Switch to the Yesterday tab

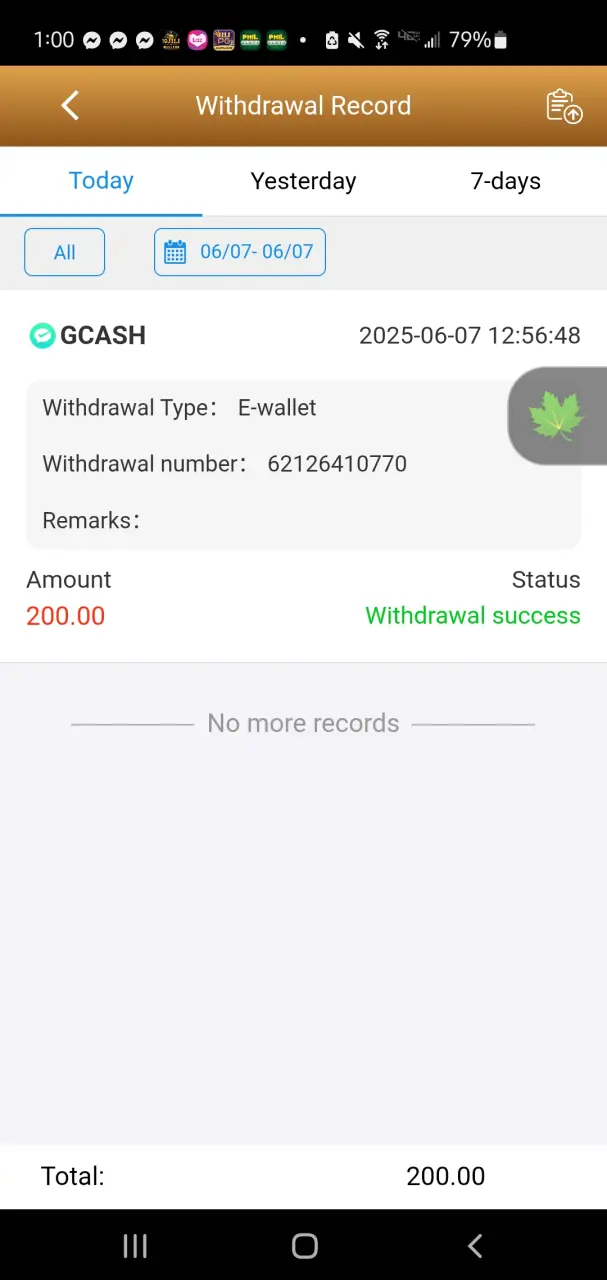click(303, 181)
